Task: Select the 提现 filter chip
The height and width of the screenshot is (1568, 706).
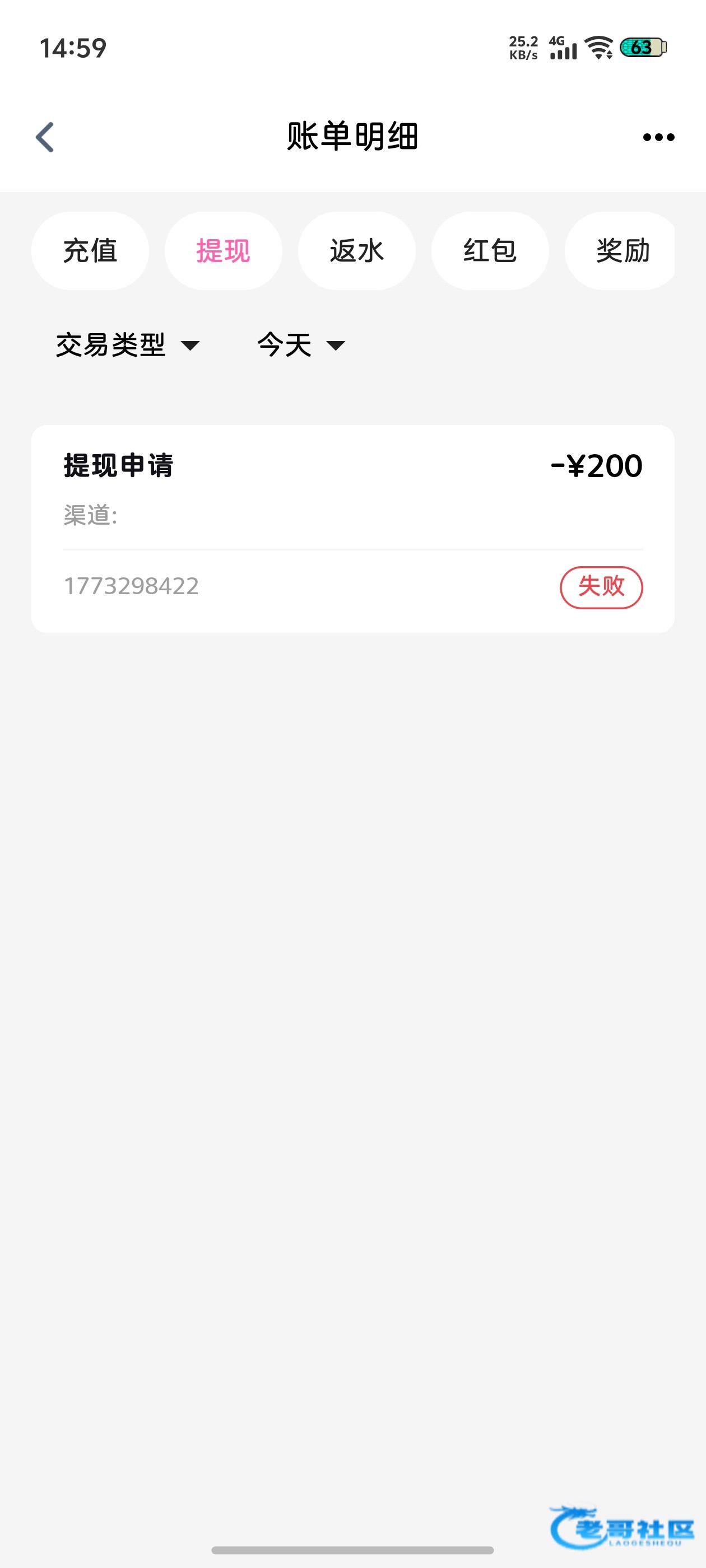Action: (224, 251)
